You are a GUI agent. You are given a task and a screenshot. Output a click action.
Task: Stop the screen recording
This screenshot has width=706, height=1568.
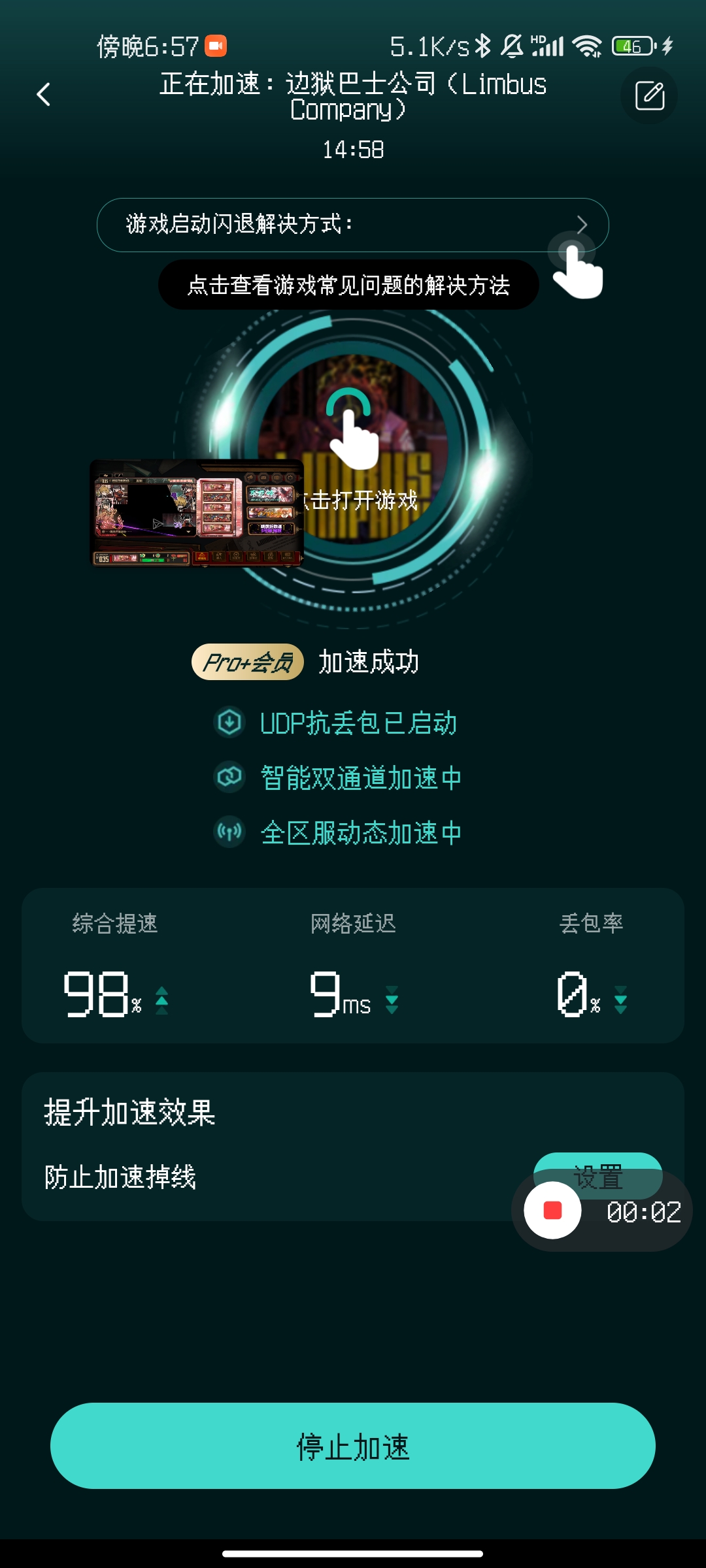tap(552, 1211)
